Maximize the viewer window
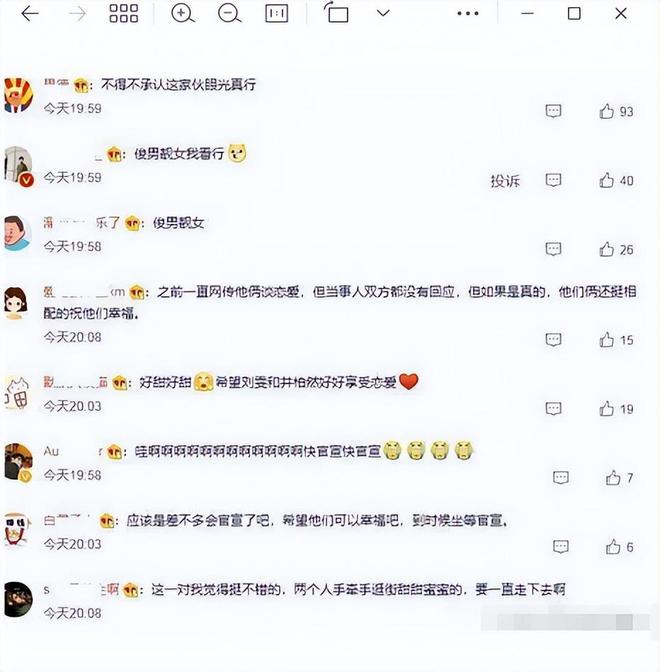 (574, 13)
